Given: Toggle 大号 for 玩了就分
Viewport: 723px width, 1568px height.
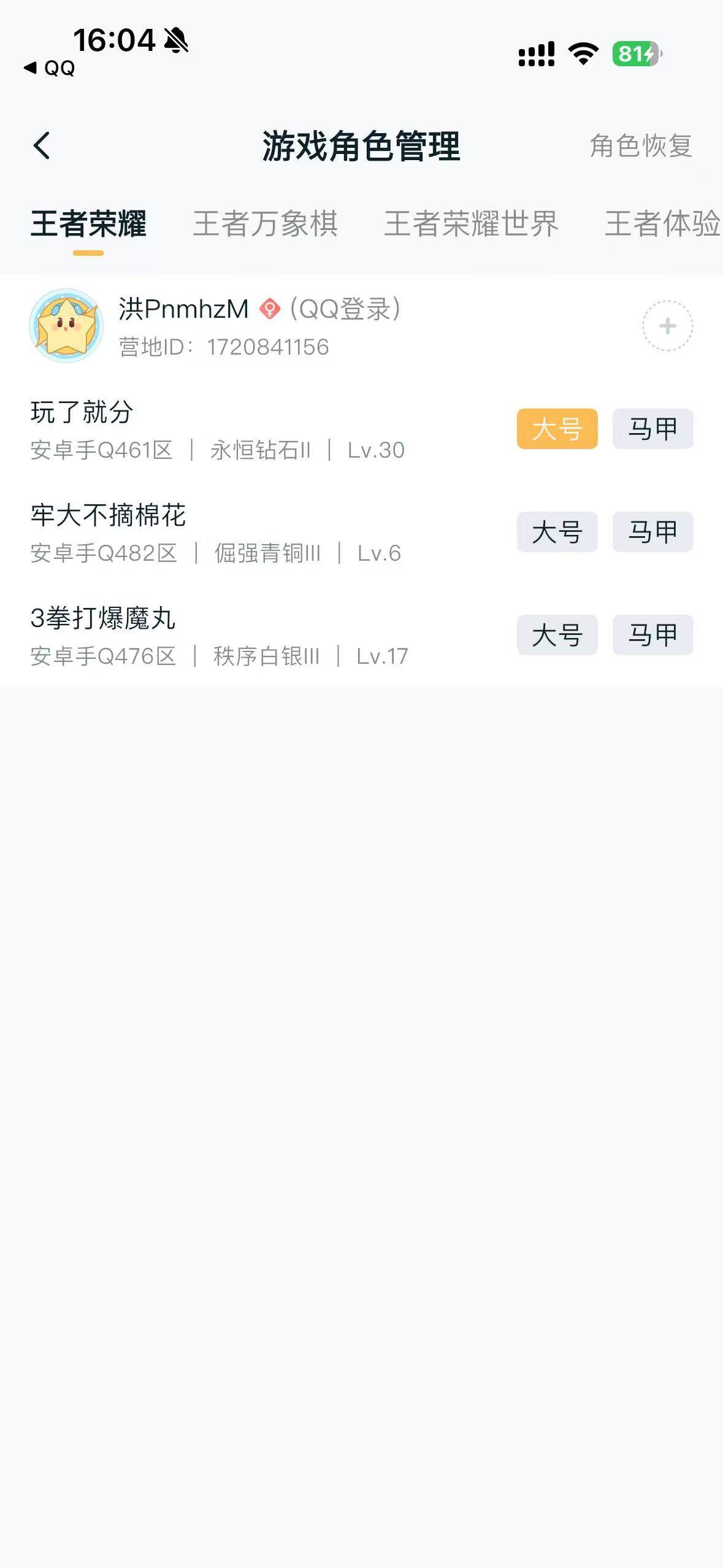Looking at the screenshot, I should 557,428.
